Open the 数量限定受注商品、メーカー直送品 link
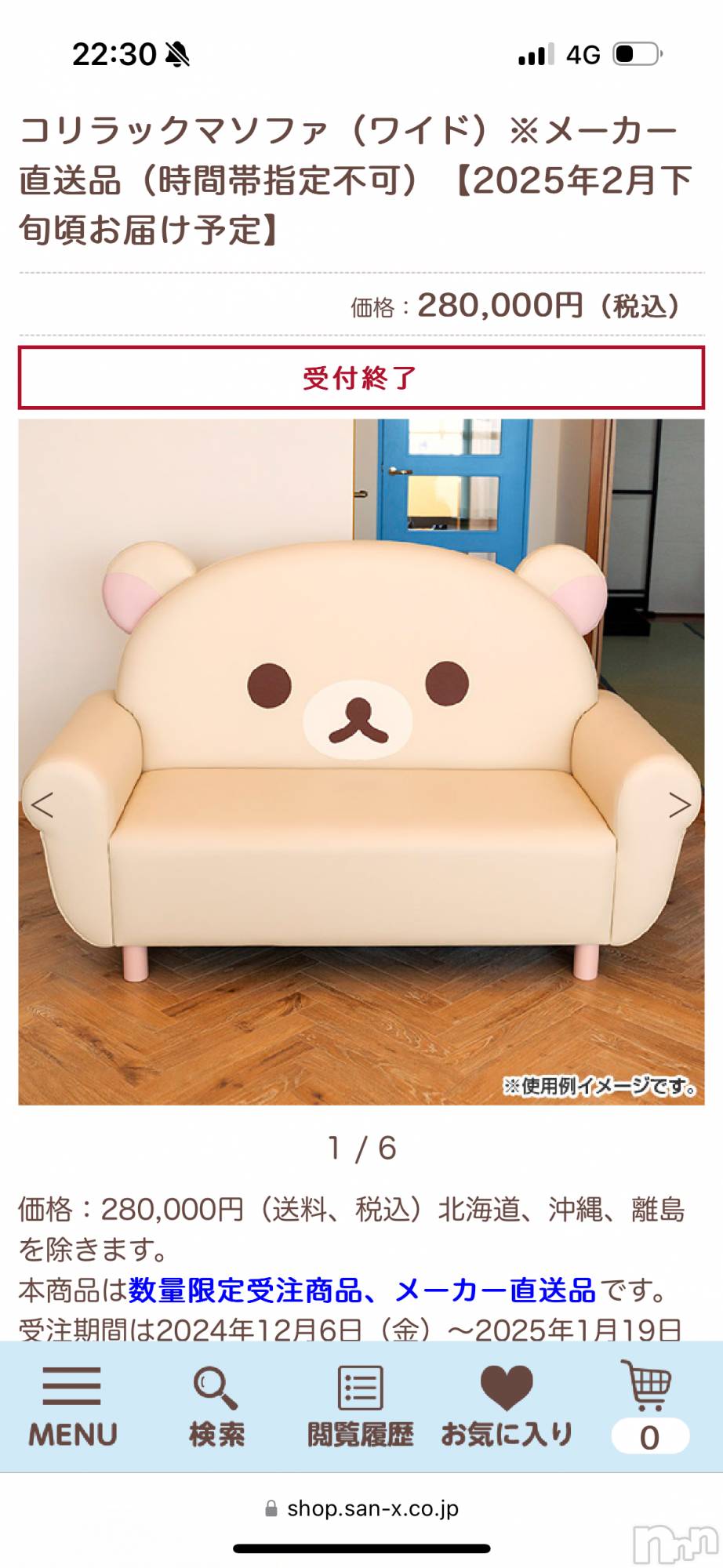 point(361,1290)
